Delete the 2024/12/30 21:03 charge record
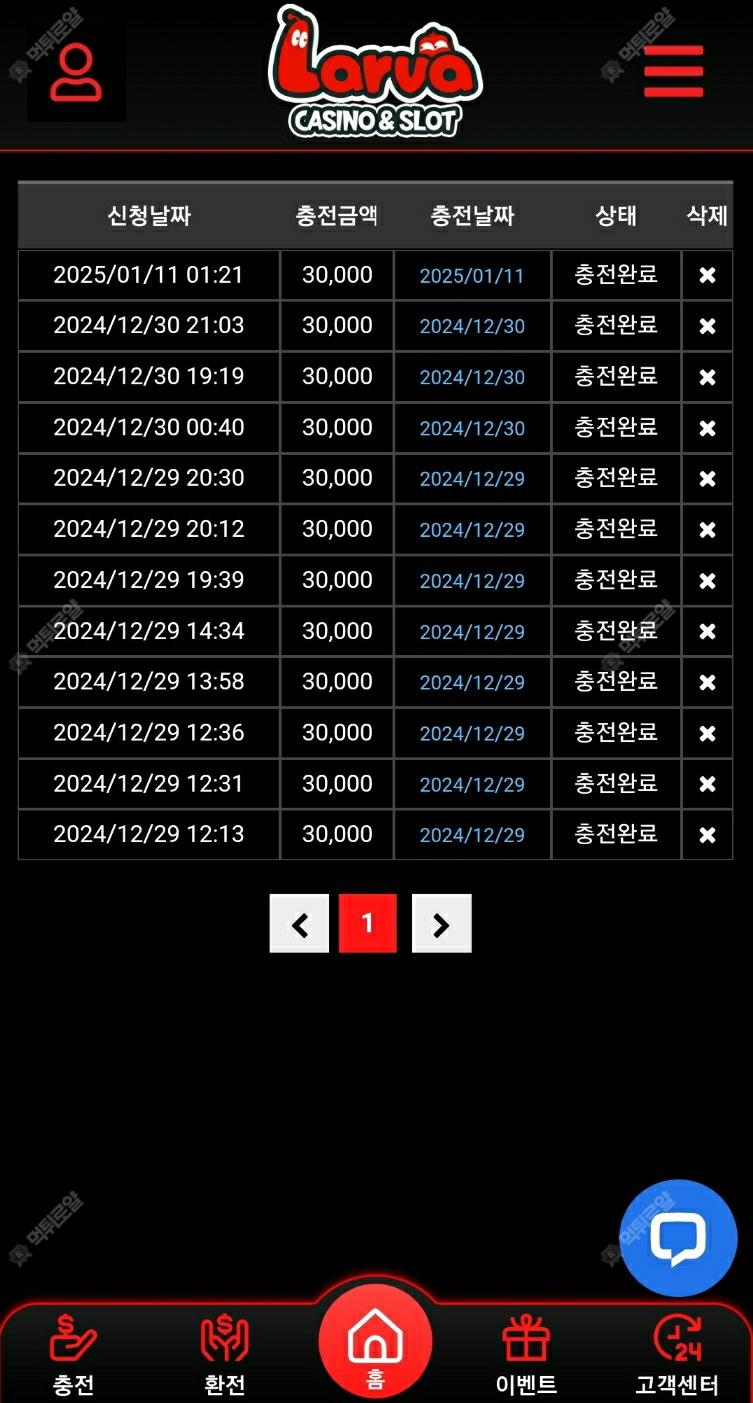 click(707, 326)
